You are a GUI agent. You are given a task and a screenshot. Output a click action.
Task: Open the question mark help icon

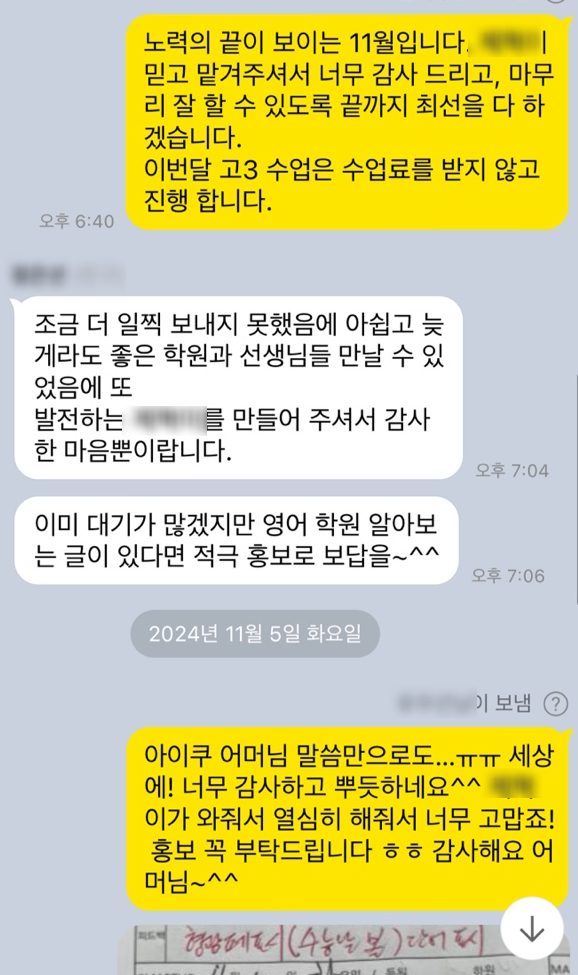point(556,704)
